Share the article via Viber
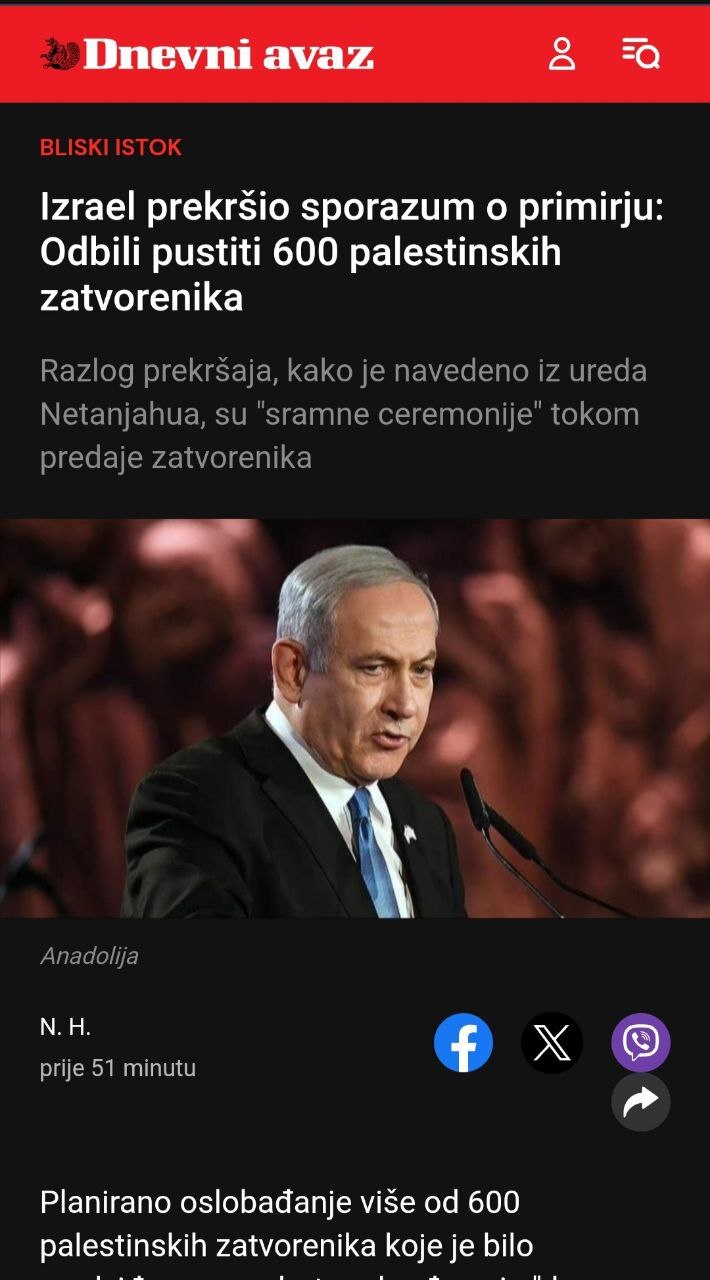The image size is (710, 1280). pyautogui.click(x=640, y=1043)
